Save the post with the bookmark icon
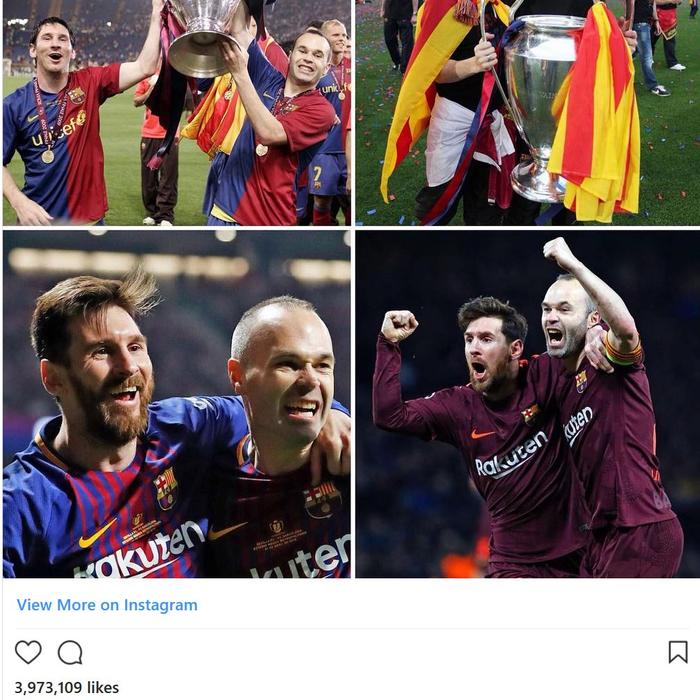This screenshot has width=700, height=700. [x=678, y=652]
